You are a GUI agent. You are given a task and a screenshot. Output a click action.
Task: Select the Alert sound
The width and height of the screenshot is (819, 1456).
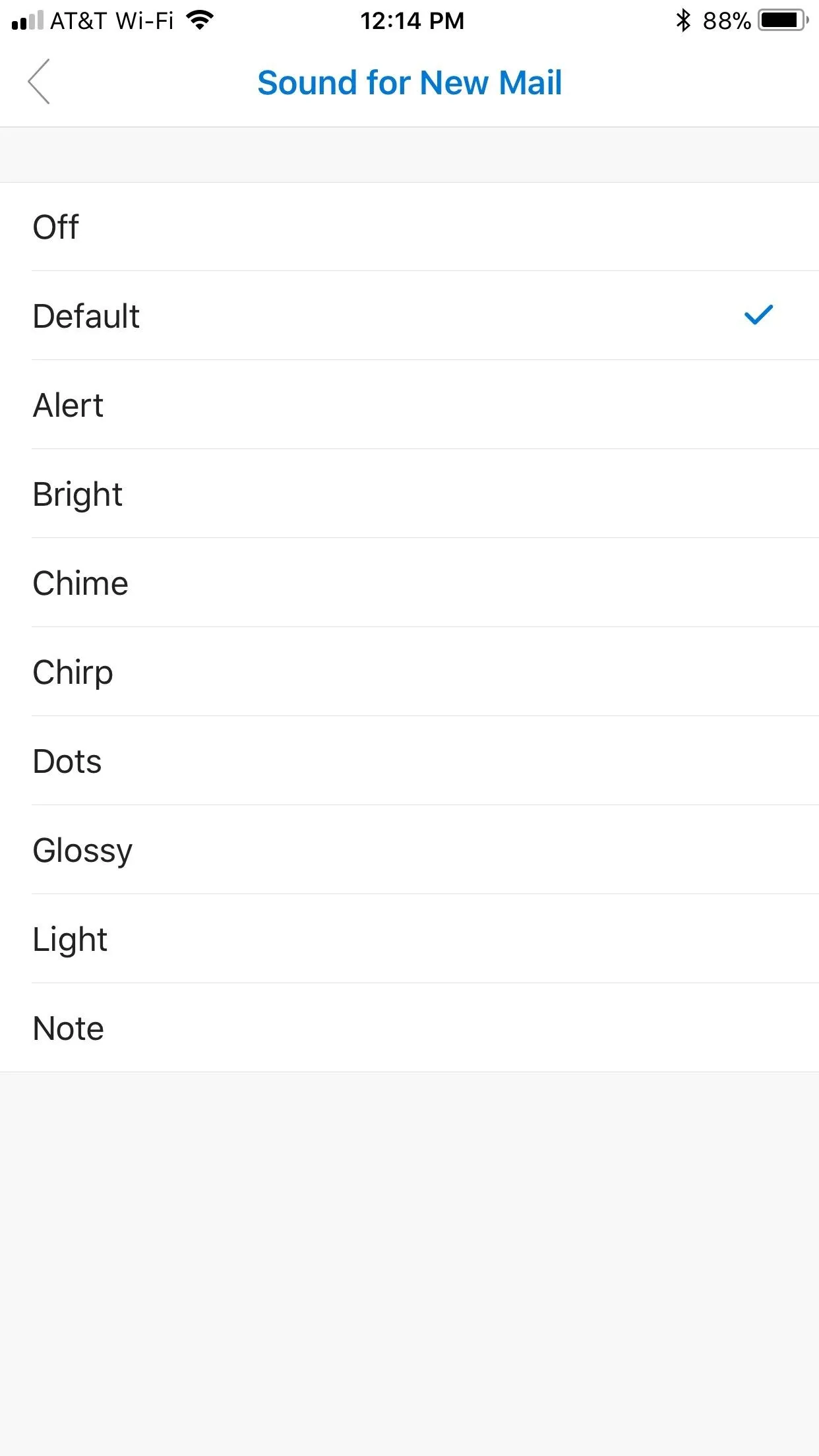pyautogui.click(x=409, y=405)
